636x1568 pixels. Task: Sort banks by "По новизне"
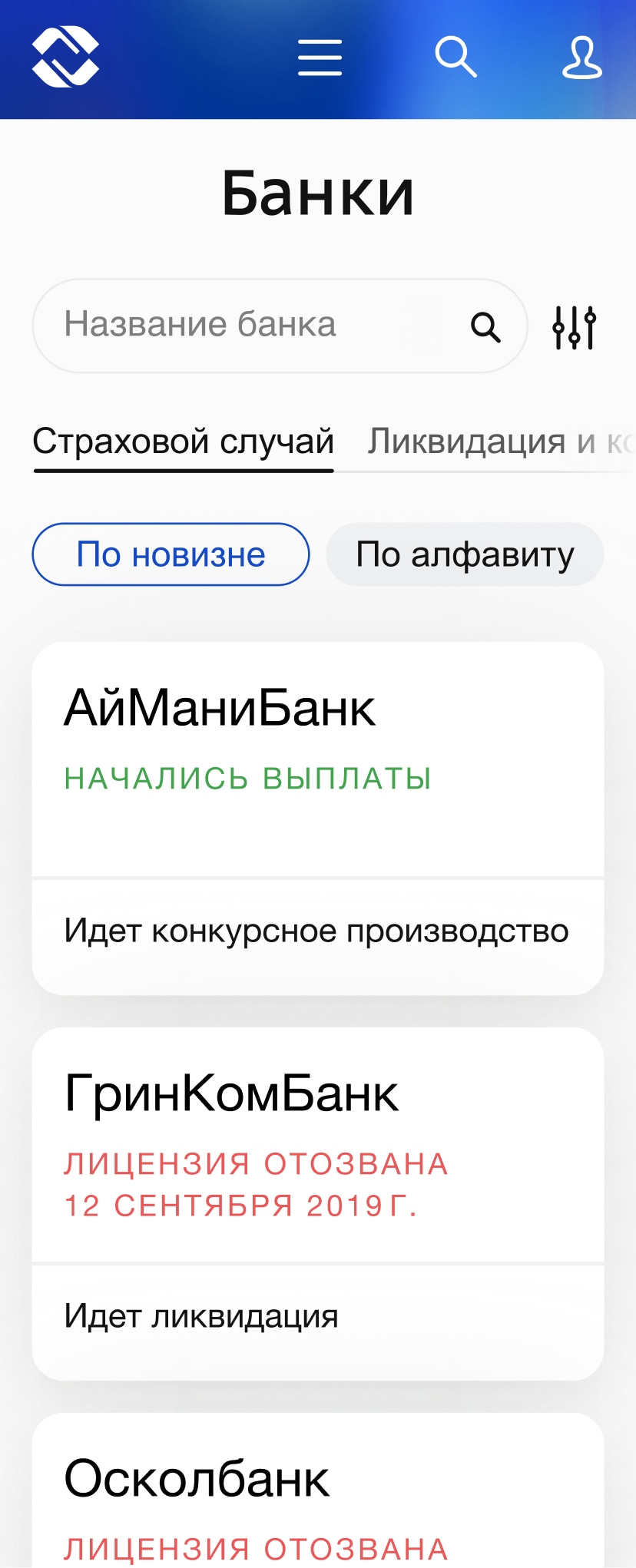pos(171,554)
